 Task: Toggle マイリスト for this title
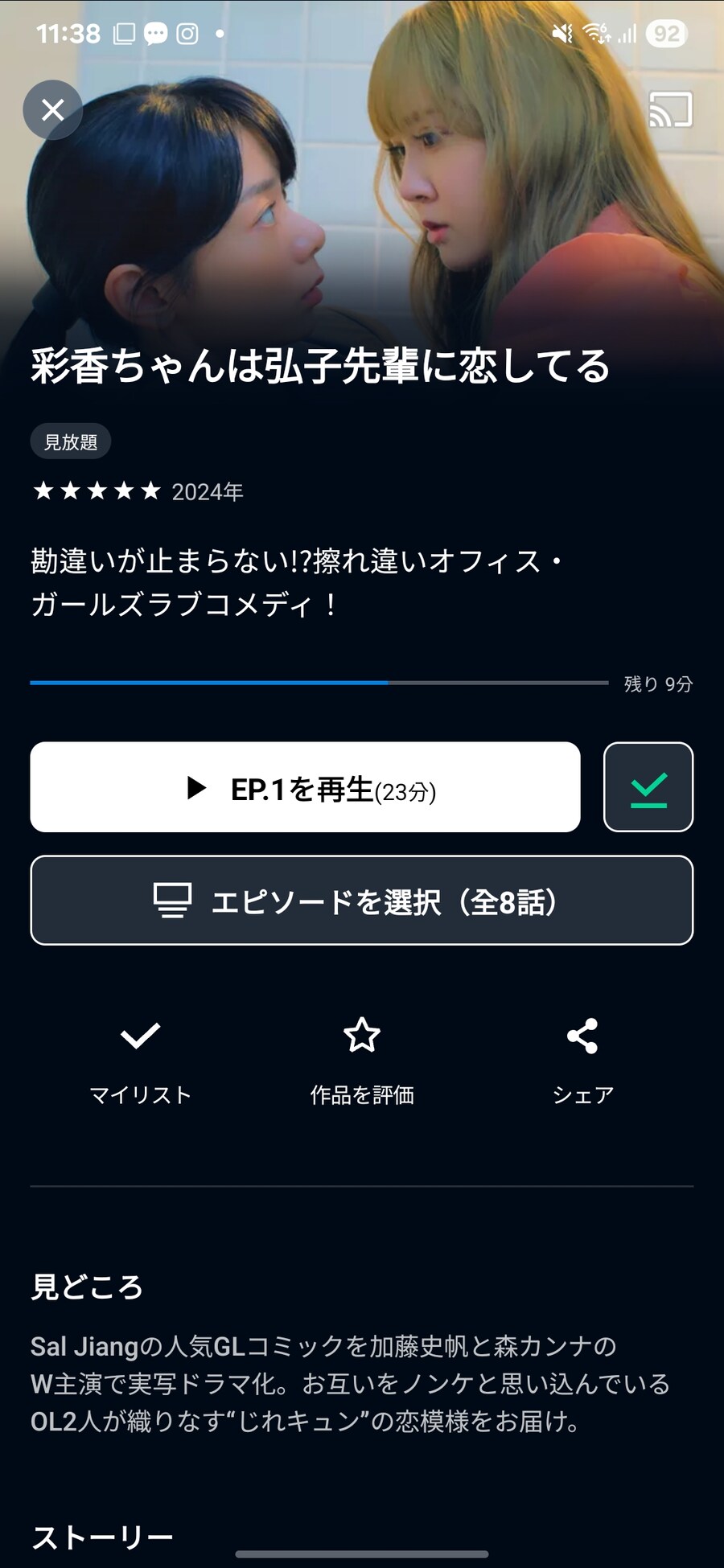click(140, 1057)
